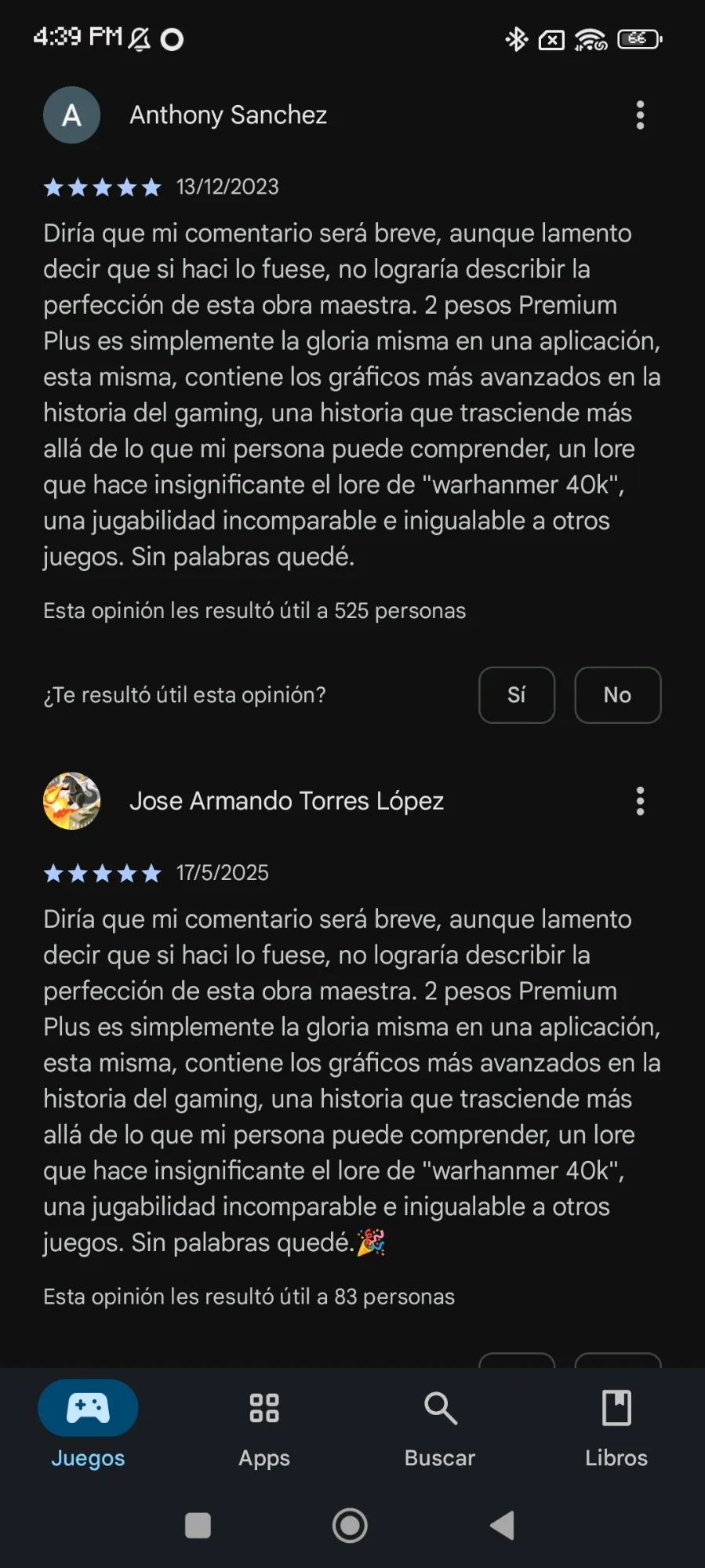Tap the system home button

tap(350, 1526)
